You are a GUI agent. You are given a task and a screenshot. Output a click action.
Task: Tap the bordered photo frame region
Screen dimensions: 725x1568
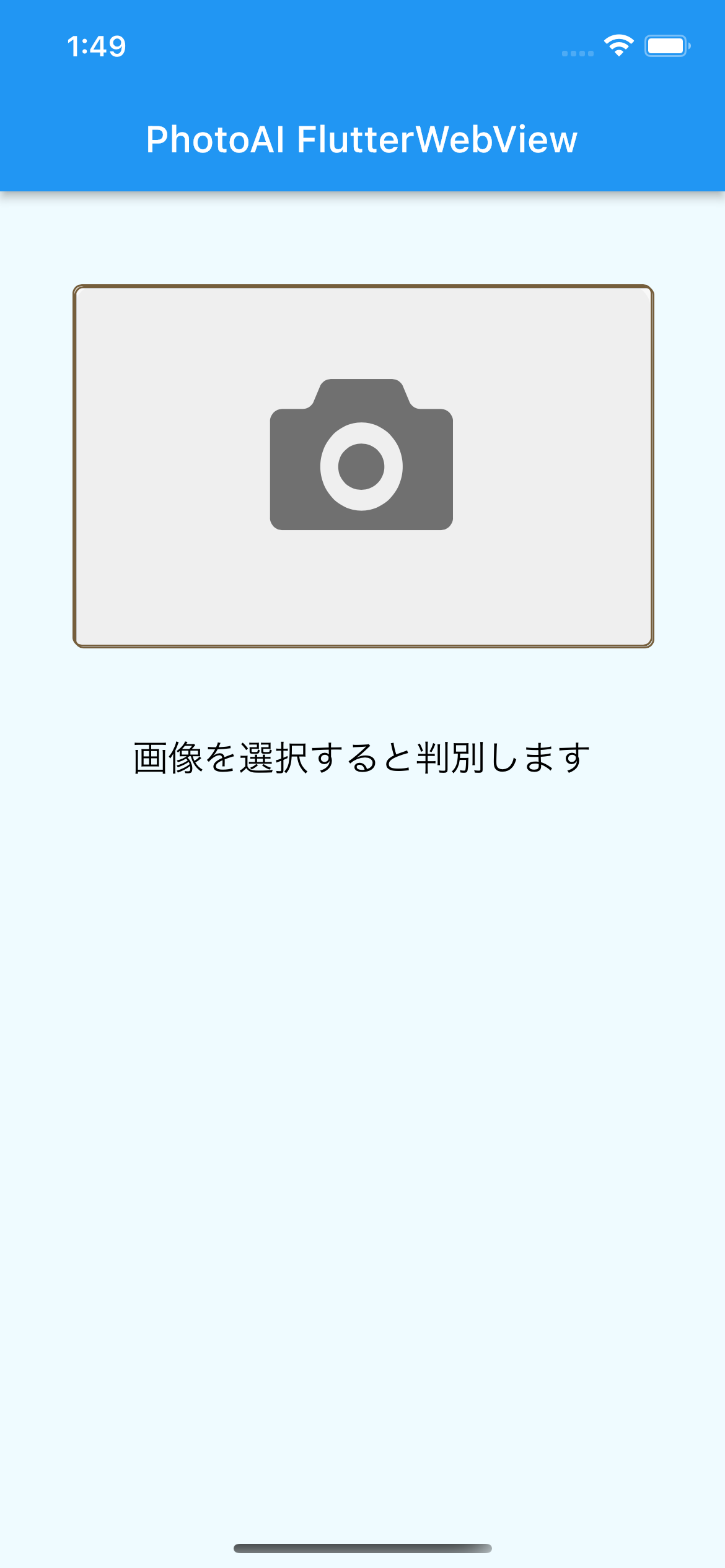click(362, 464)
